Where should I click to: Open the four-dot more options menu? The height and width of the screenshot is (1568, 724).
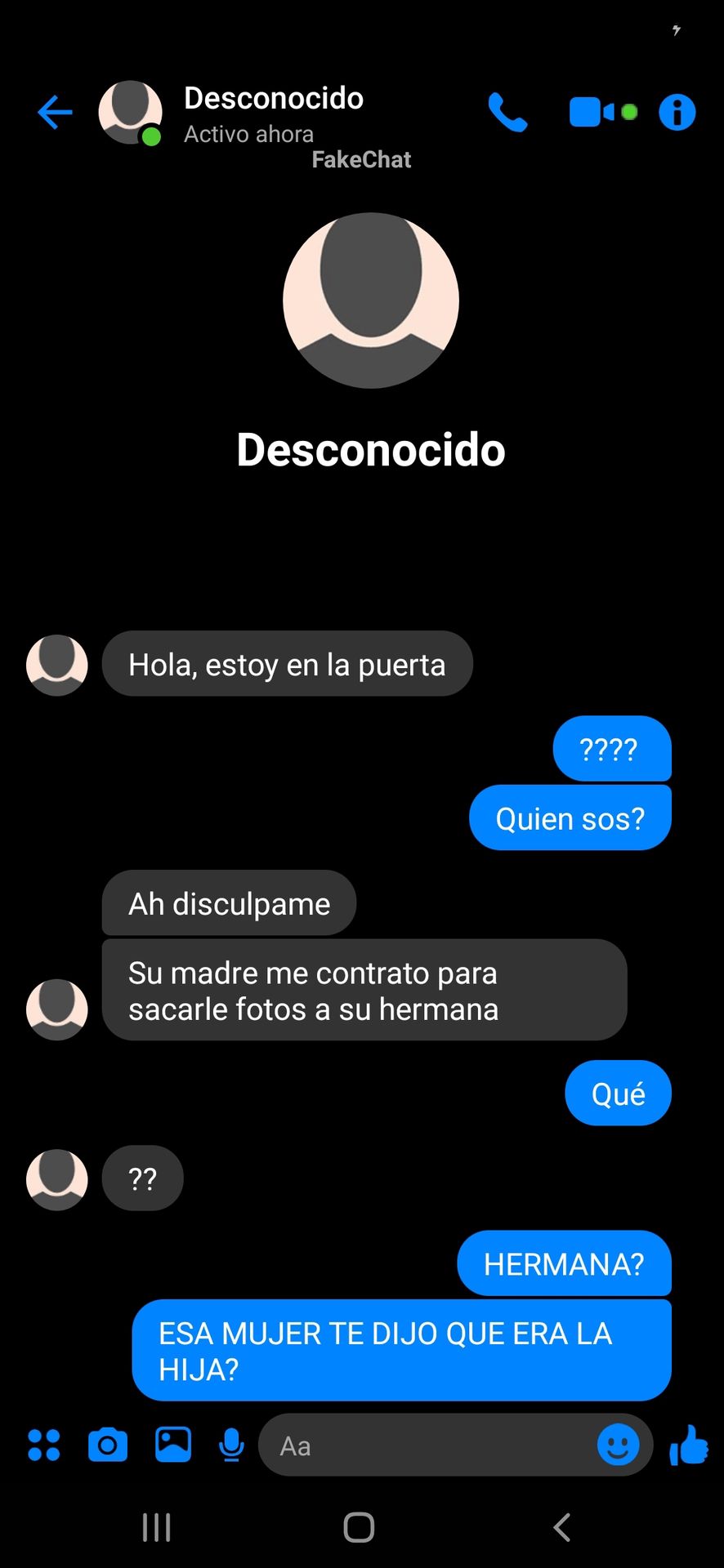pyautogui.click(x=44, y=1445)
